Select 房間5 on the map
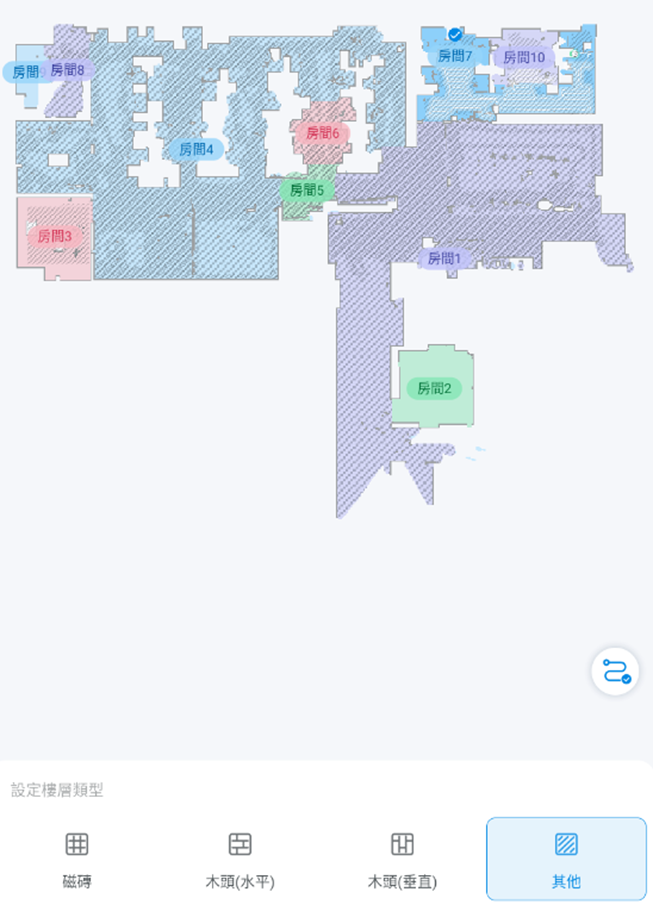This screenshot has height=911, width=653. point(307,190)
